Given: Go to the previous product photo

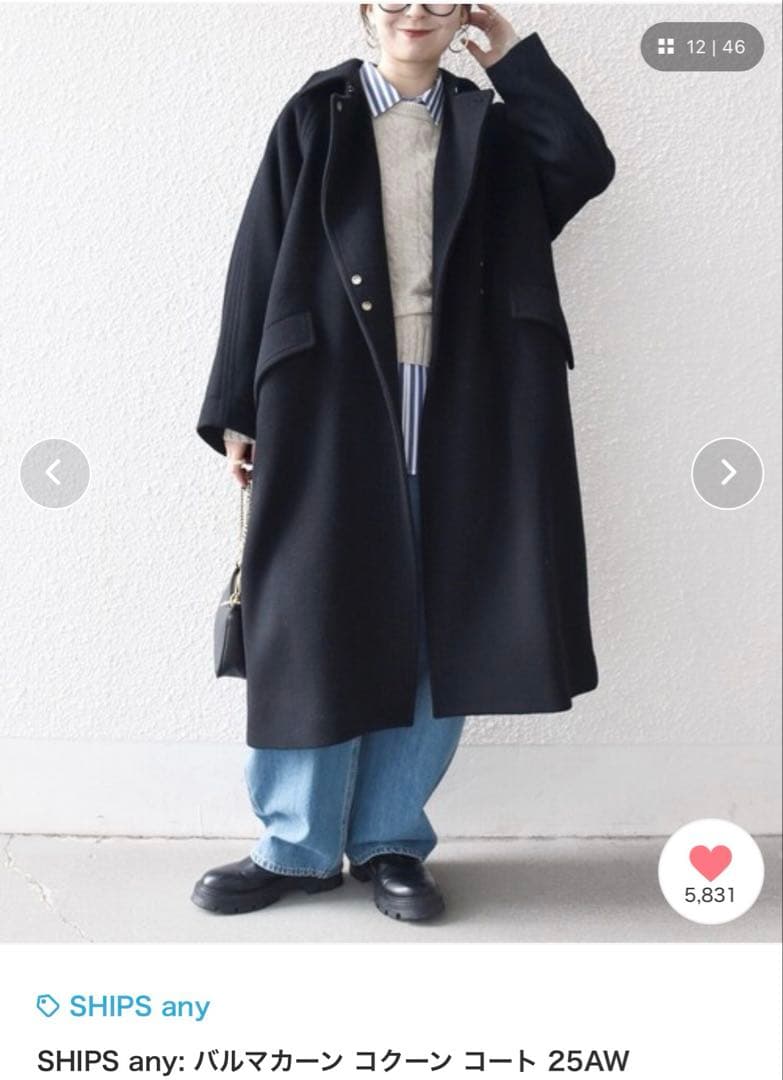Looking at the screenshot, I should point(55,473).
